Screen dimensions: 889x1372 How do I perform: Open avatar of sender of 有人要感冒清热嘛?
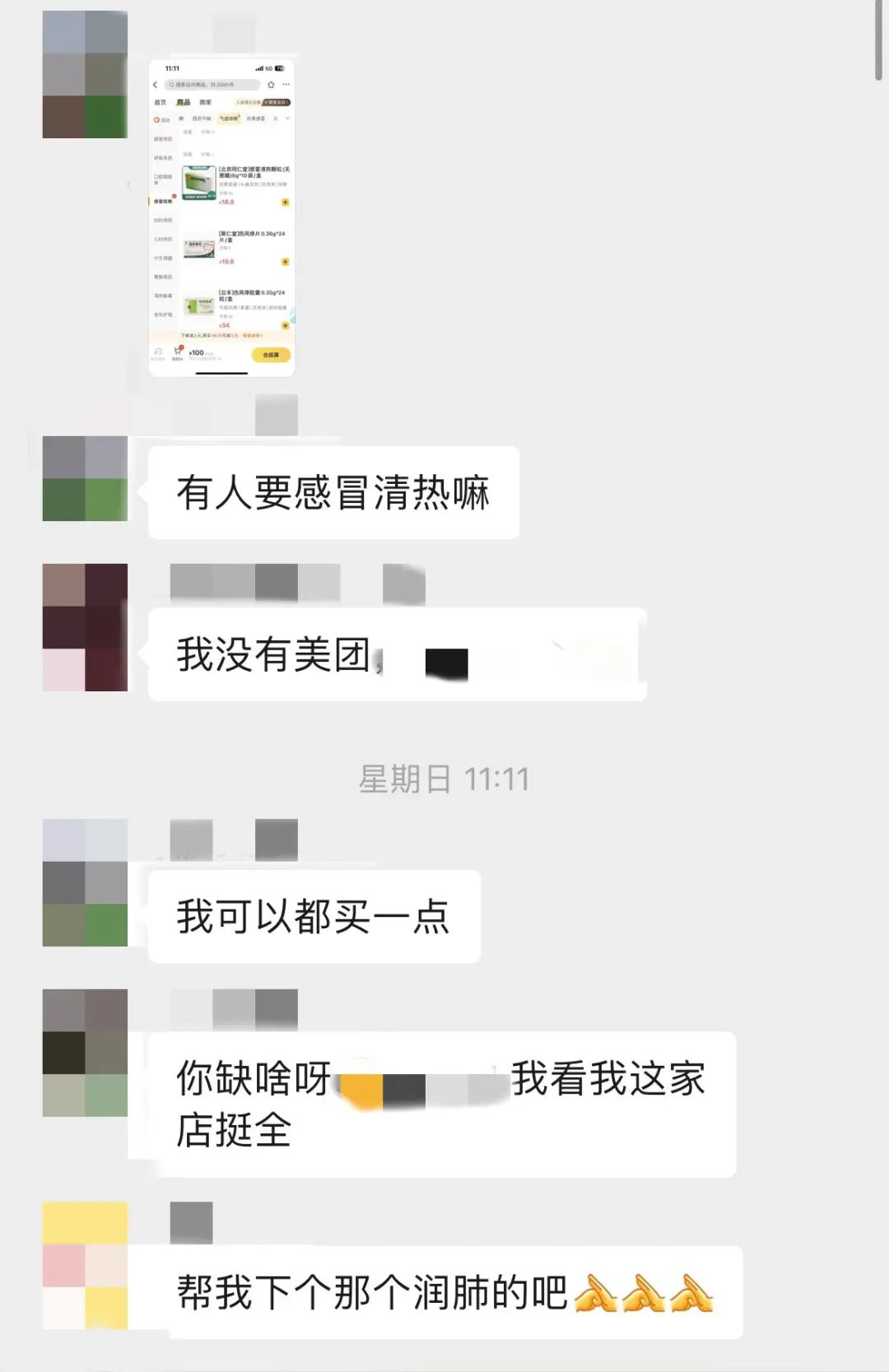pyautogui.click(x=85, y=478)
